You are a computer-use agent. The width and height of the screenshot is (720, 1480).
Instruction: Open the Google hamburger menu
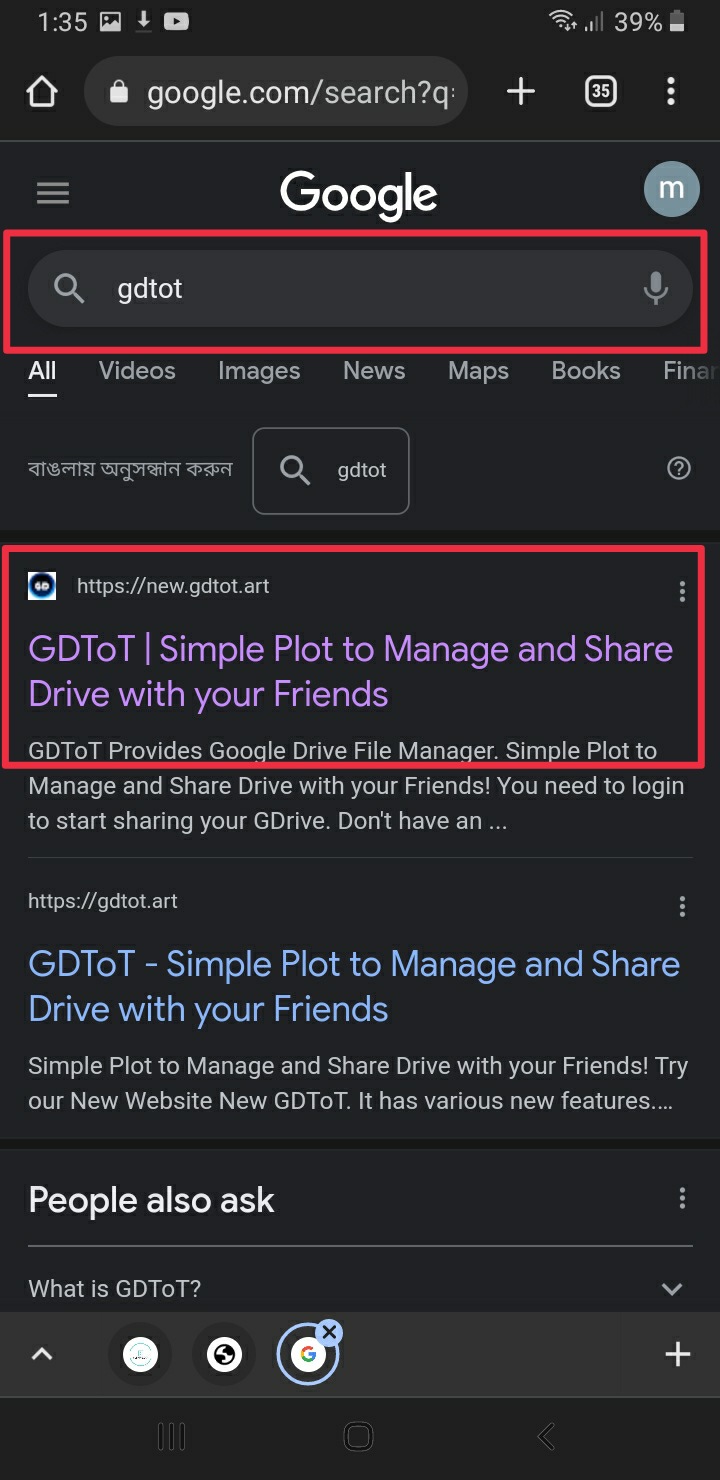[x=53, y=192]
